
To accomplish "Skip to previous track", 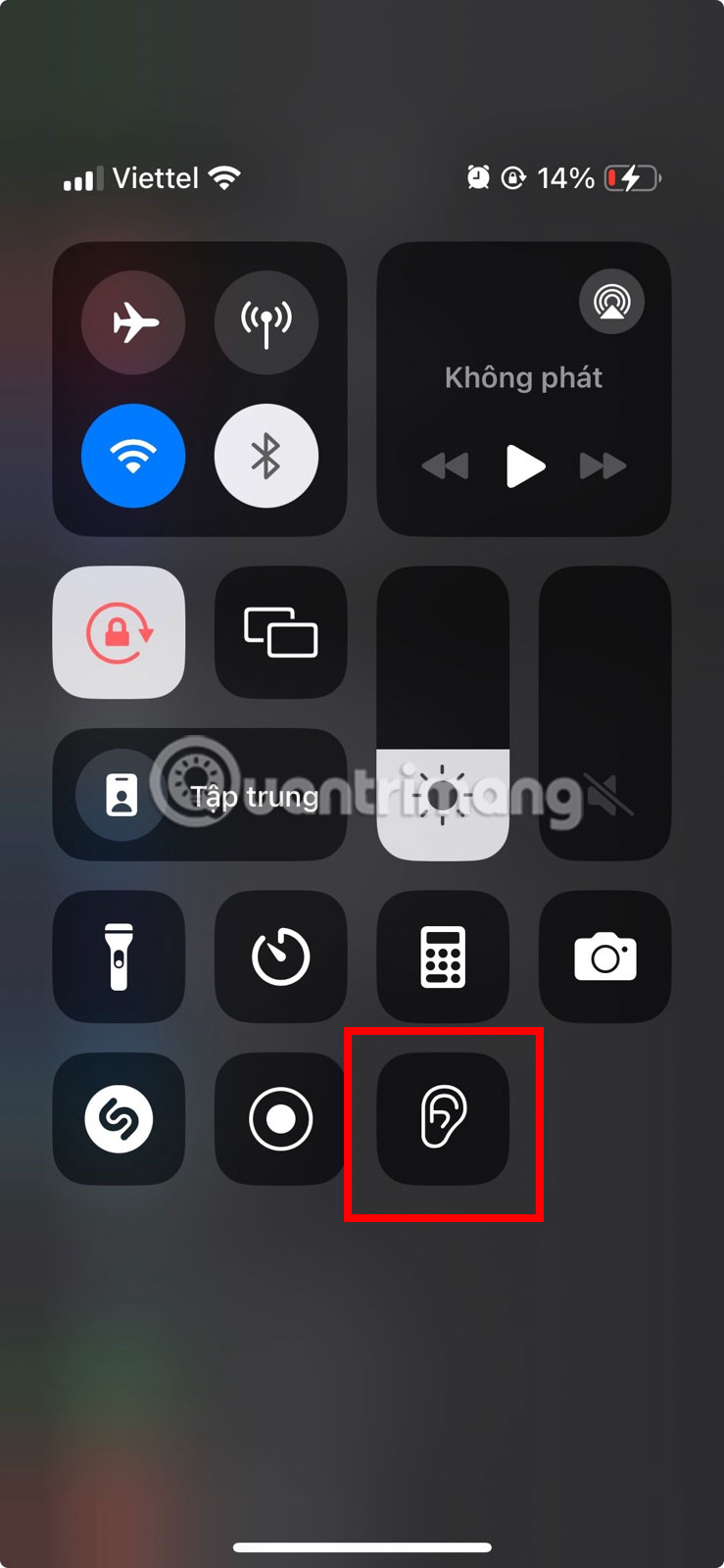I will [x=446, y=465].
